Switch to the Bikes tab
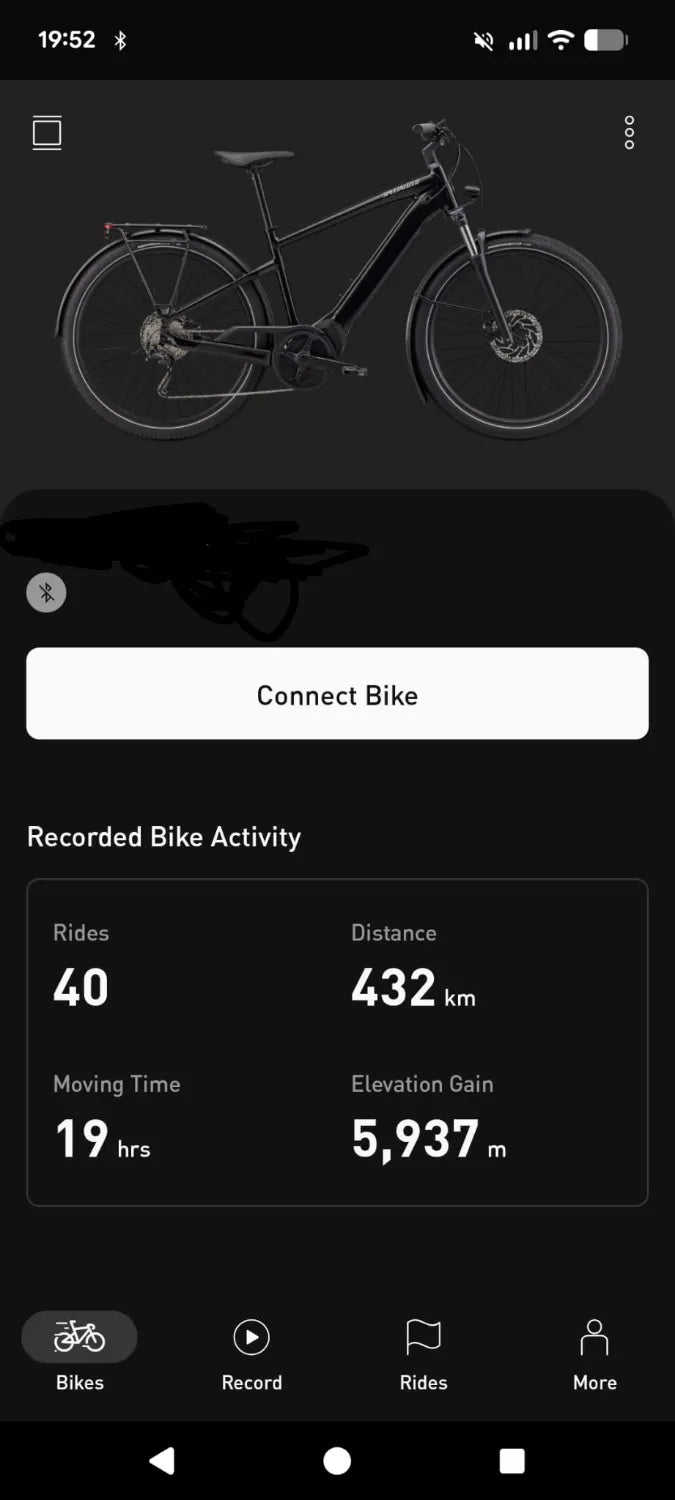The width and height of the screenshot is (675, 1500). (79, 1354)
